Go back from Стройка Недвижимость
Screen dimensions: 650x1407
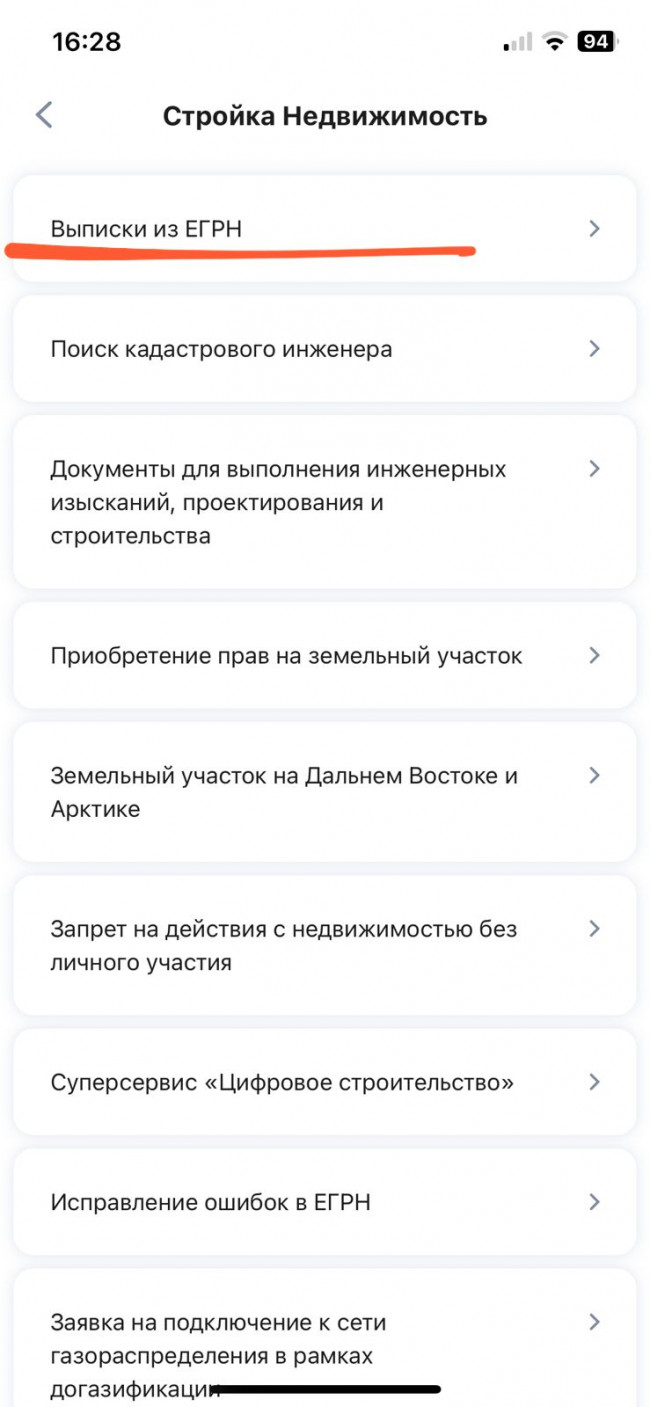coord(44,115)
